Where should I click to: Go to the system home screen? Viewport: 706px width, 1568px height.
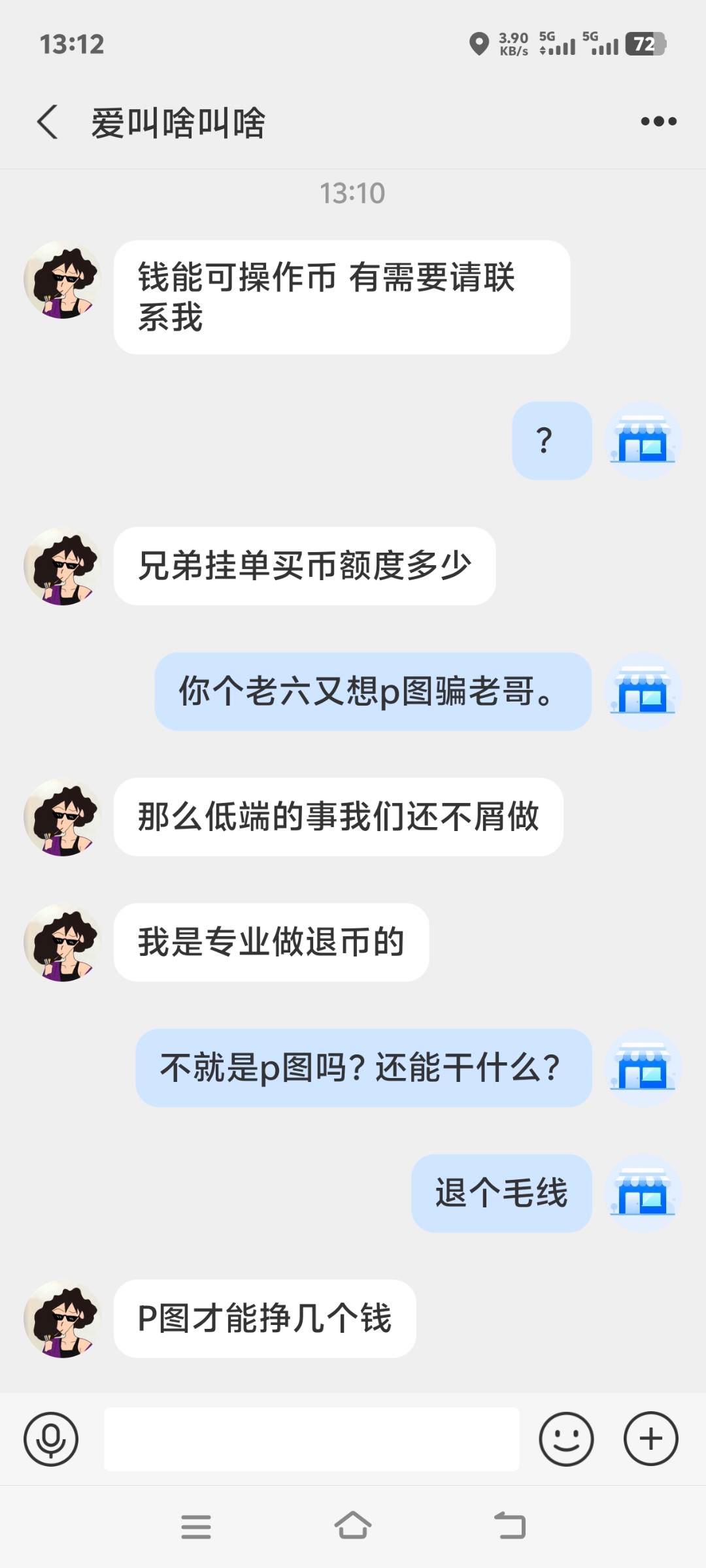(x=353, y=1526)
